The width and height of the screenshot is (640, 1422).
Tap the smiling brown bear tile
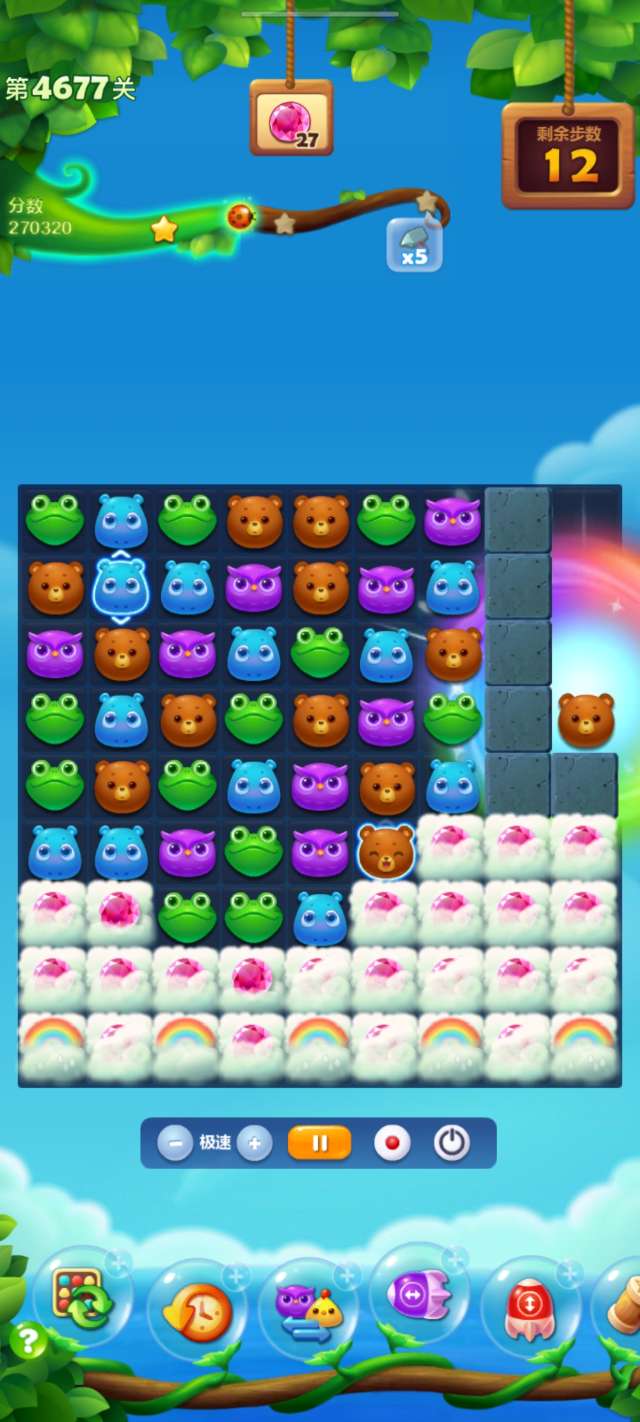386,851
